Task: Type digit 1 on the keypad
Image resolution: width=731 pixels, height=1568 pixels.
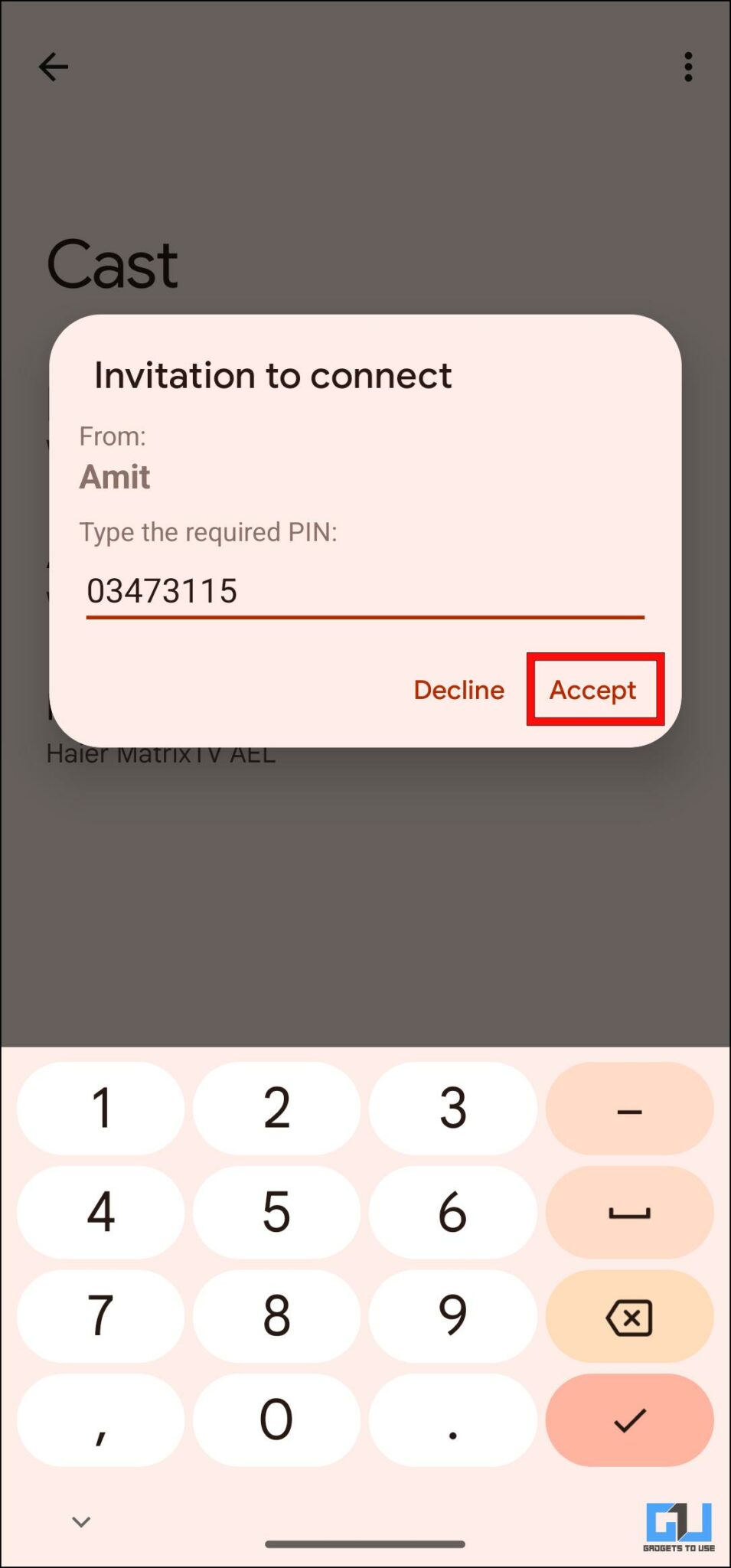Action: click(101, 1108)
